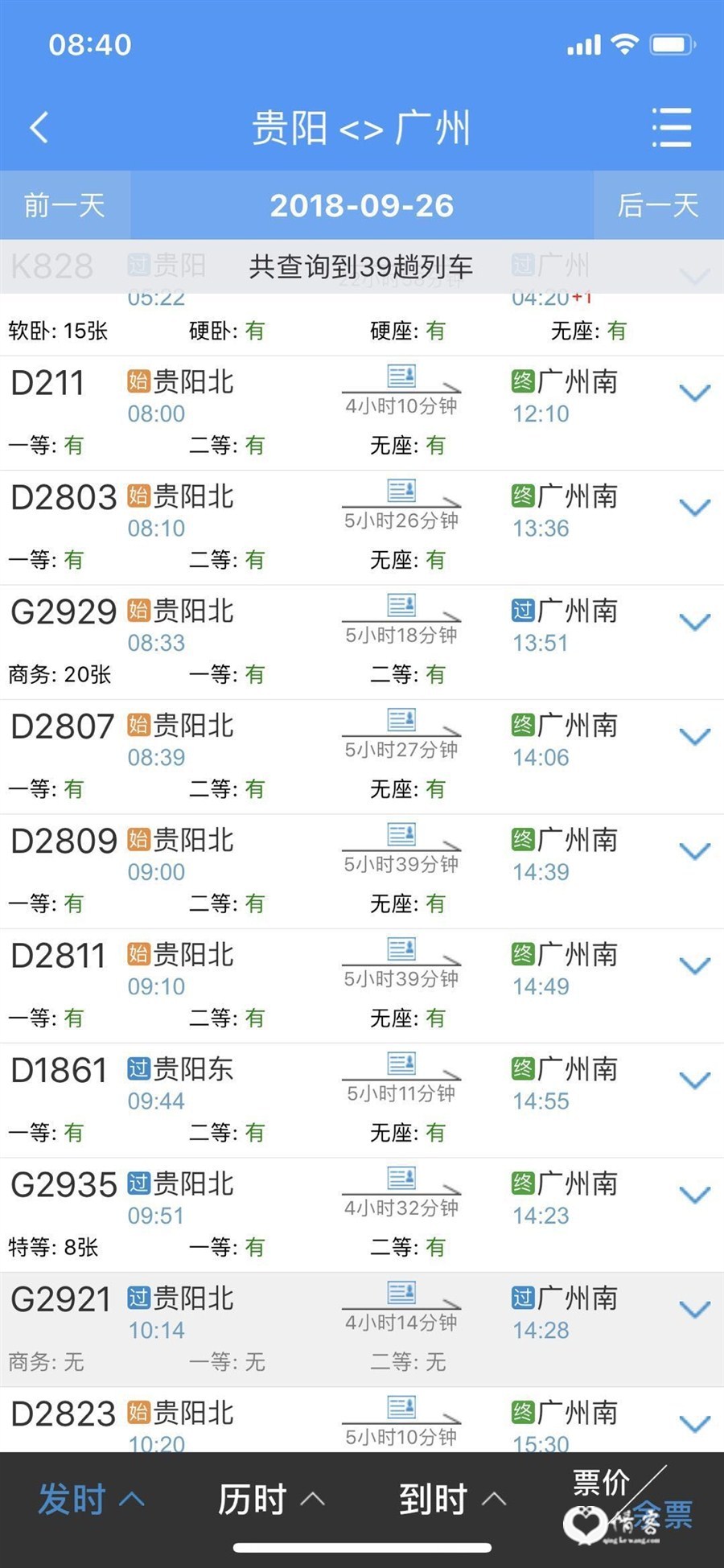Open sold-out train G2921 row
This screenshot has height=1568, width=724.
362,1329
